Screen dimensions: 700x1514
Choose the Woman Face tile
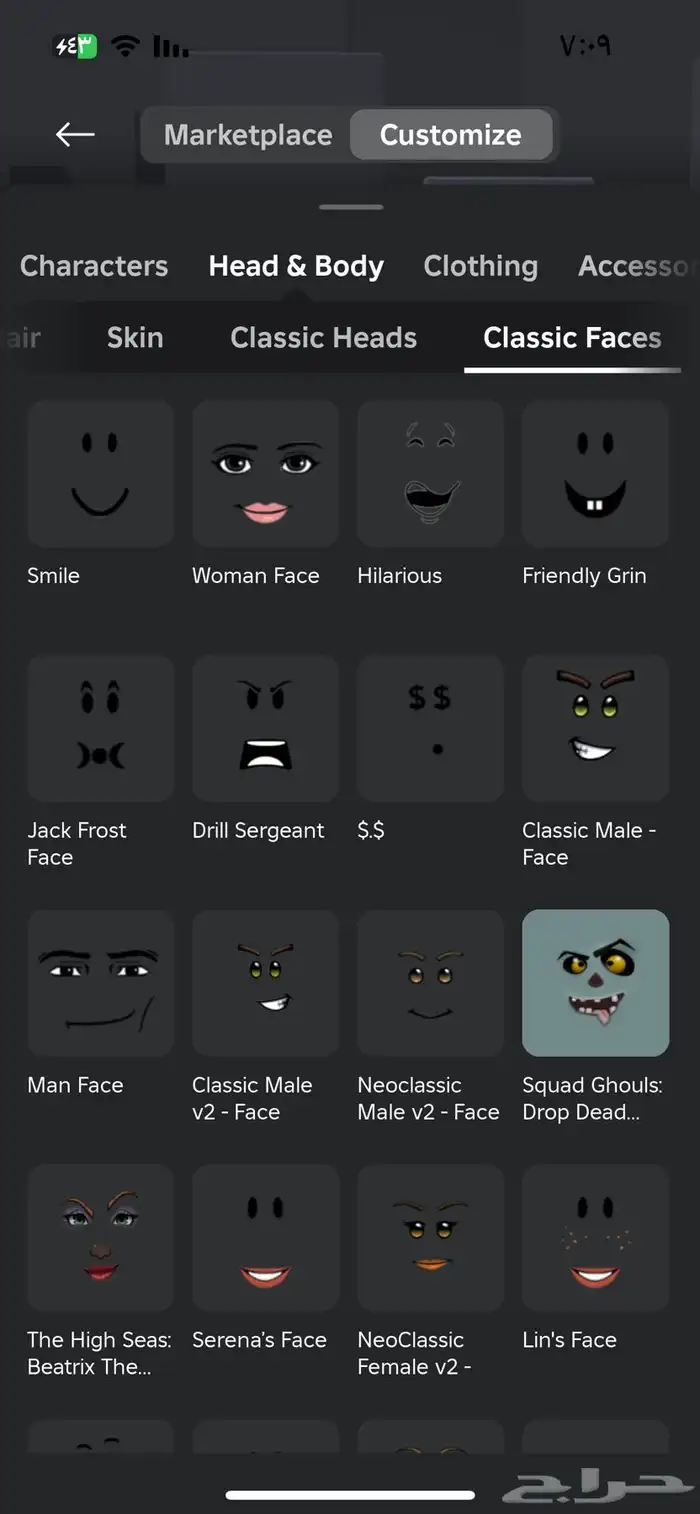coord(265,474)
